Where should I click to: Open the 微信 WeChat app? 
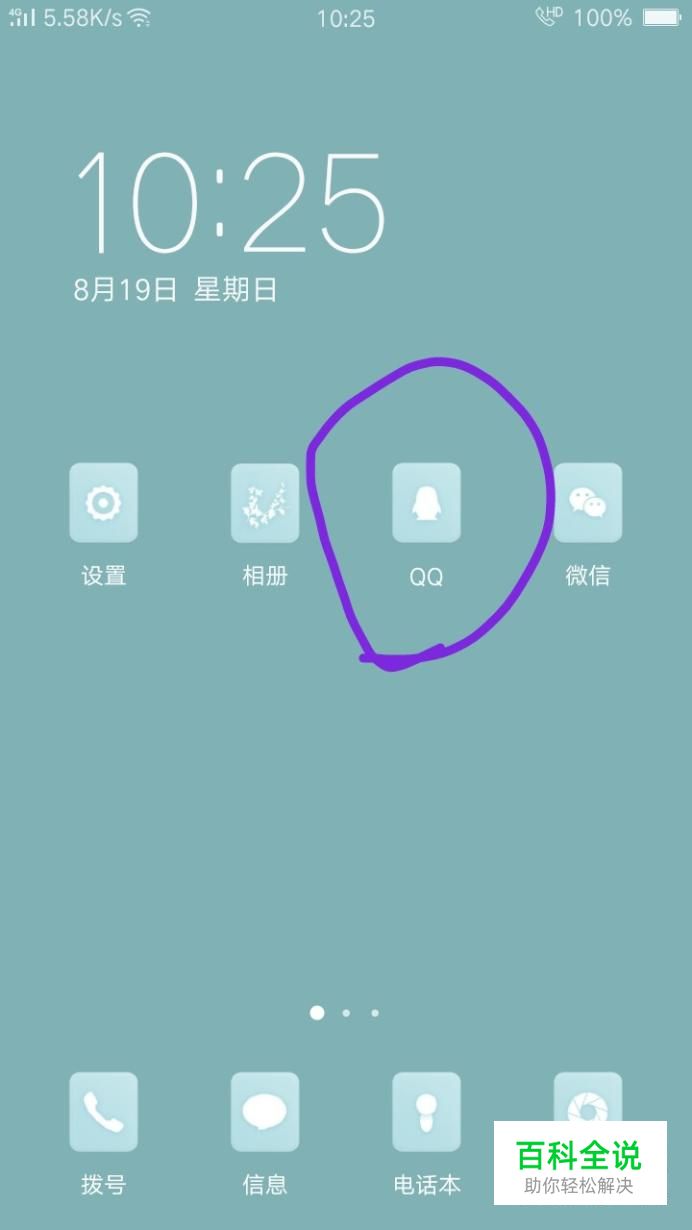pos(587,503)
